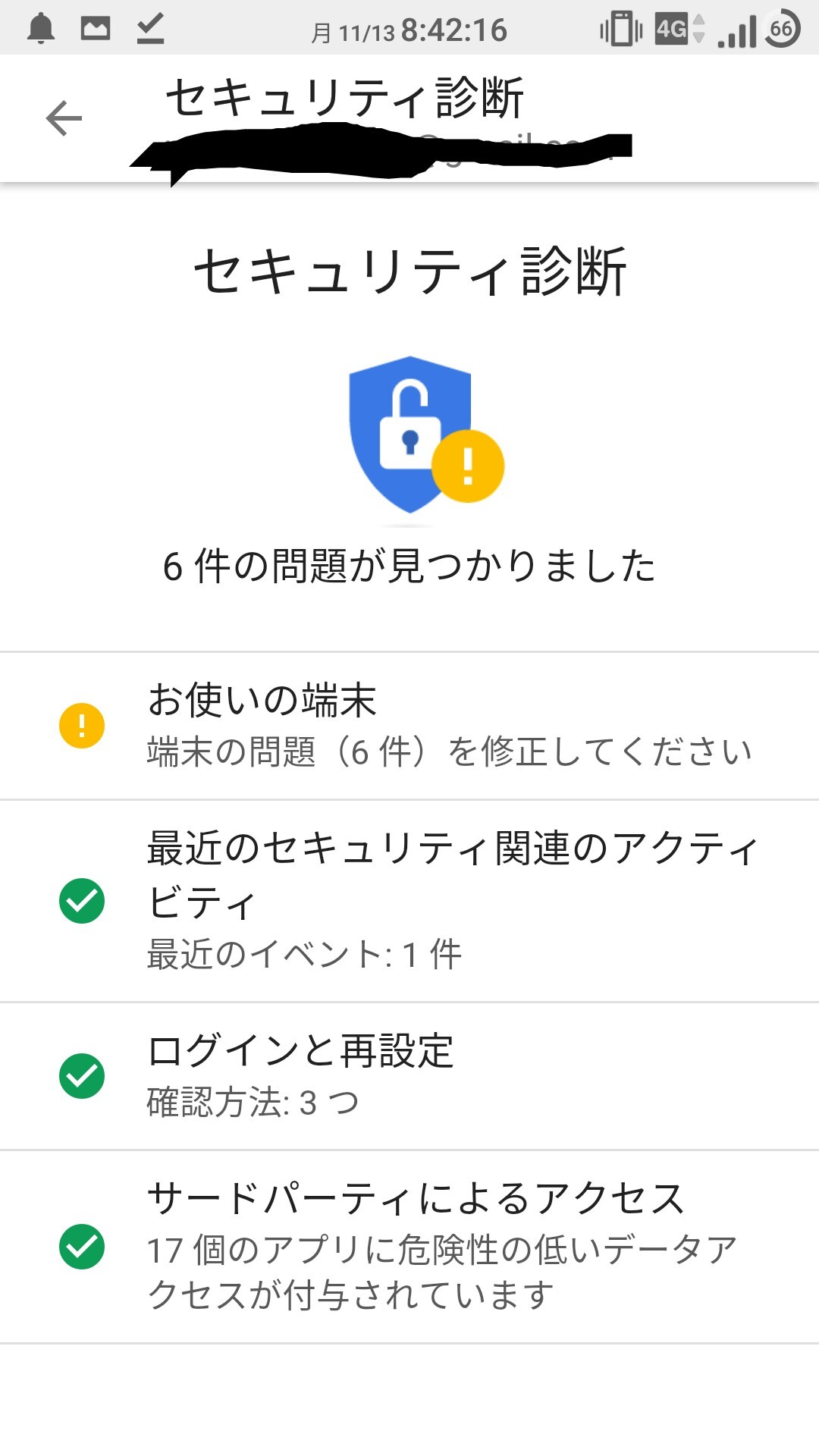Open the お使いの端末 device issues row
This screenshot has width=819, height=1456.
coord(409,726)
